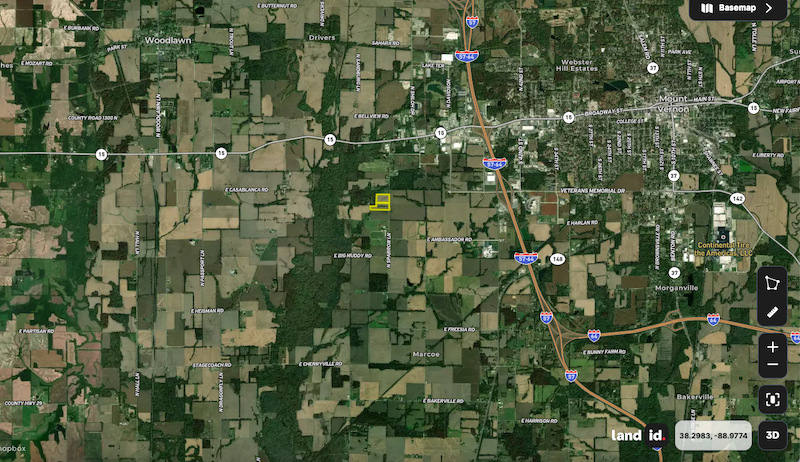Zoom out of the map
The height and width of the screenshot is (462, 800).
(772, 367)
